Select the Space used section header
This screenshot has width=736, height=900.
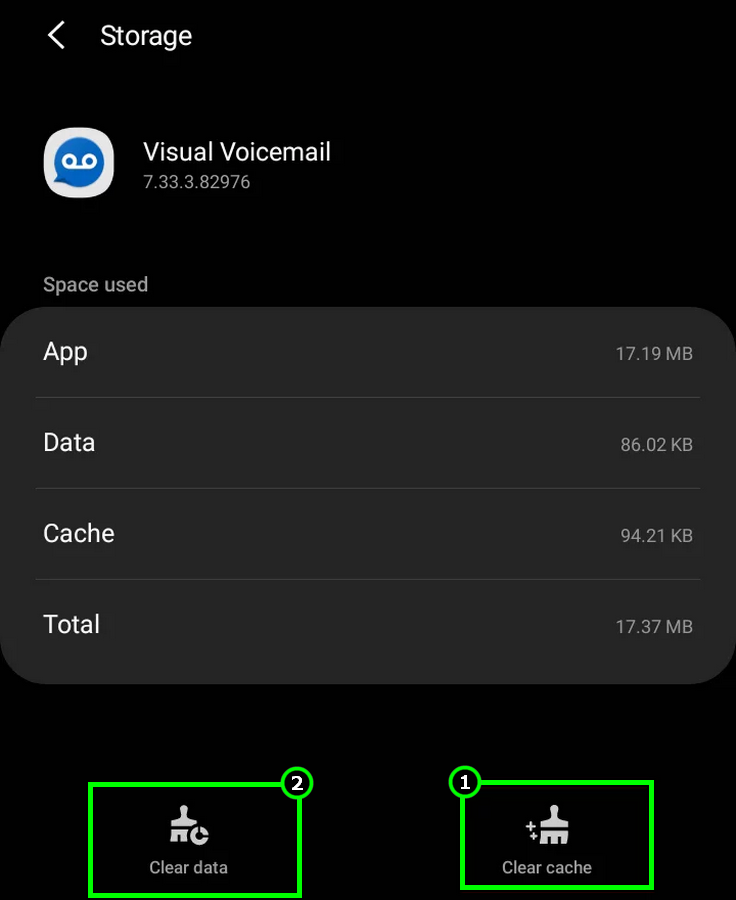95,284
